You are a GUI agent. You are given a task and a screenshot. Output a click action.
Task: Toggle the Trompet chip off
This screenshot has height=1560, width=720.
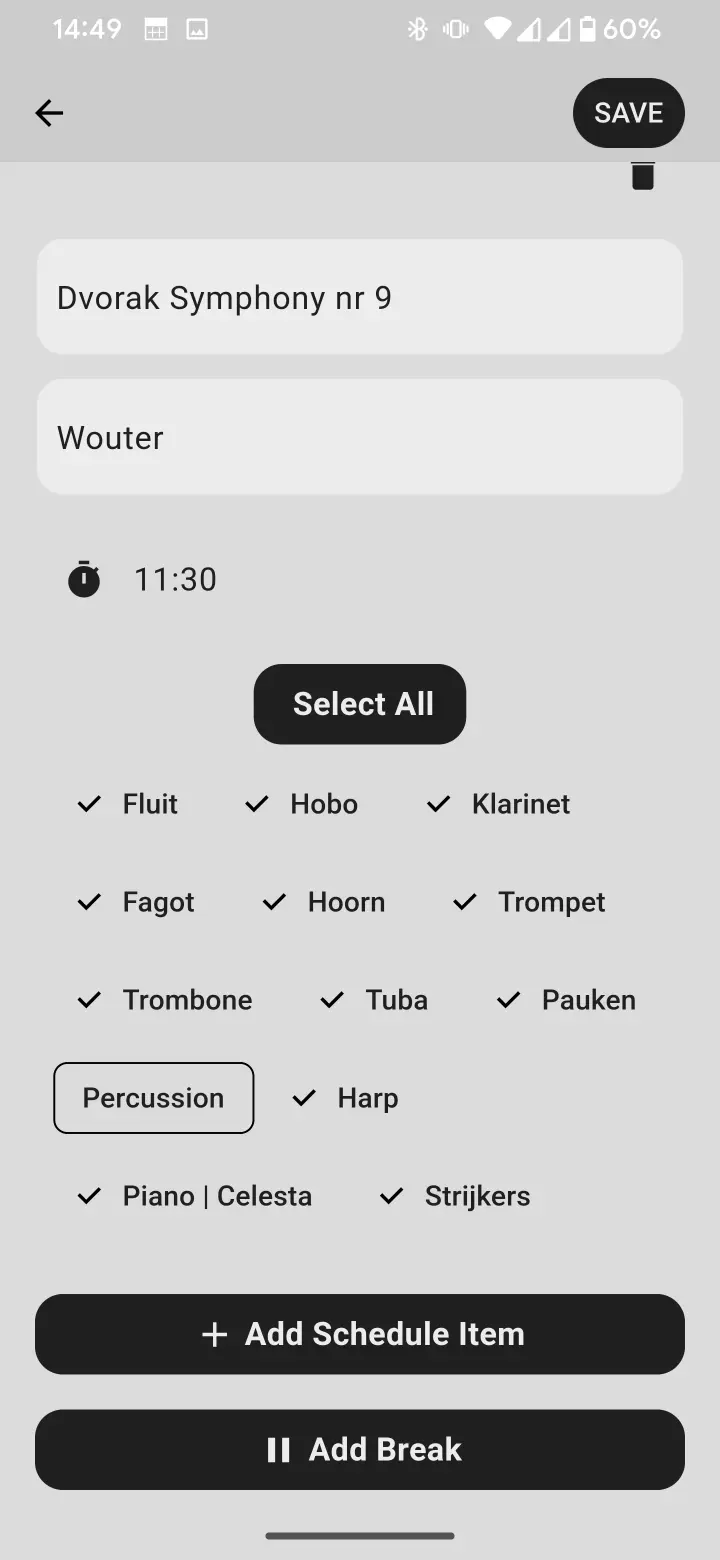tap(529, 902)
